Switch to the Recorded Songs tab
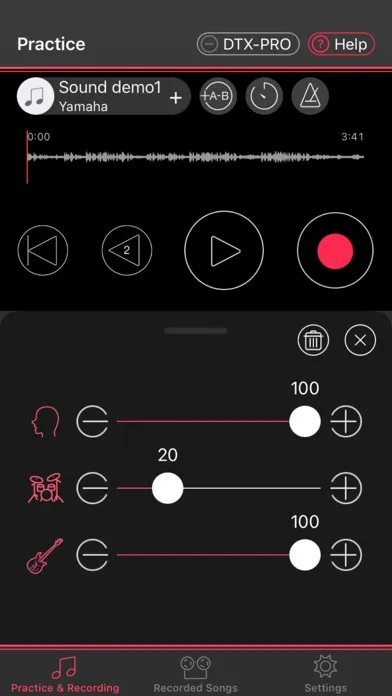392x696 pixels. click(195, 675)
